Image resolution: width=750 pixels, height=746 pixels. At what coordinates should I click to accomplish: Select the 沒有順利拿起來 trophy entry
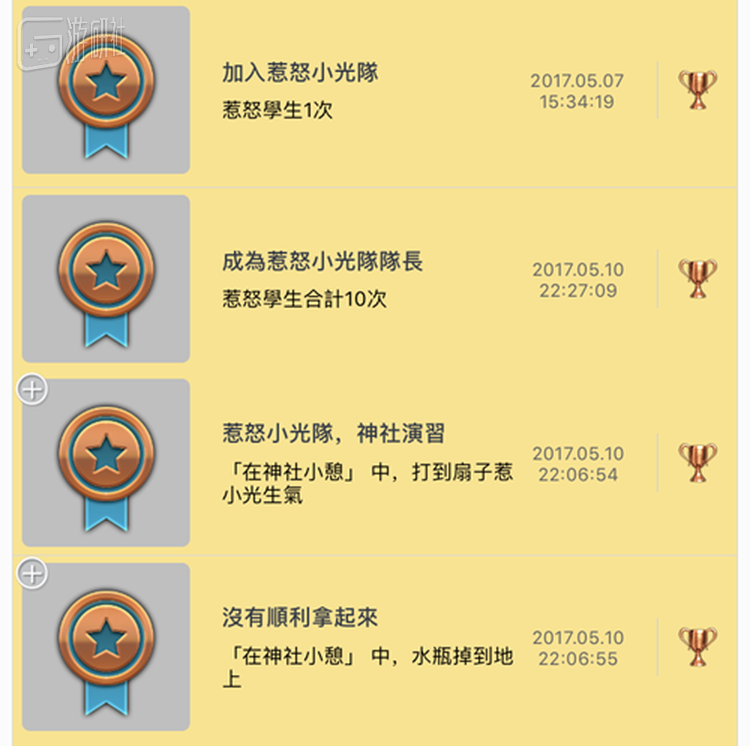[x=300, y=618]
